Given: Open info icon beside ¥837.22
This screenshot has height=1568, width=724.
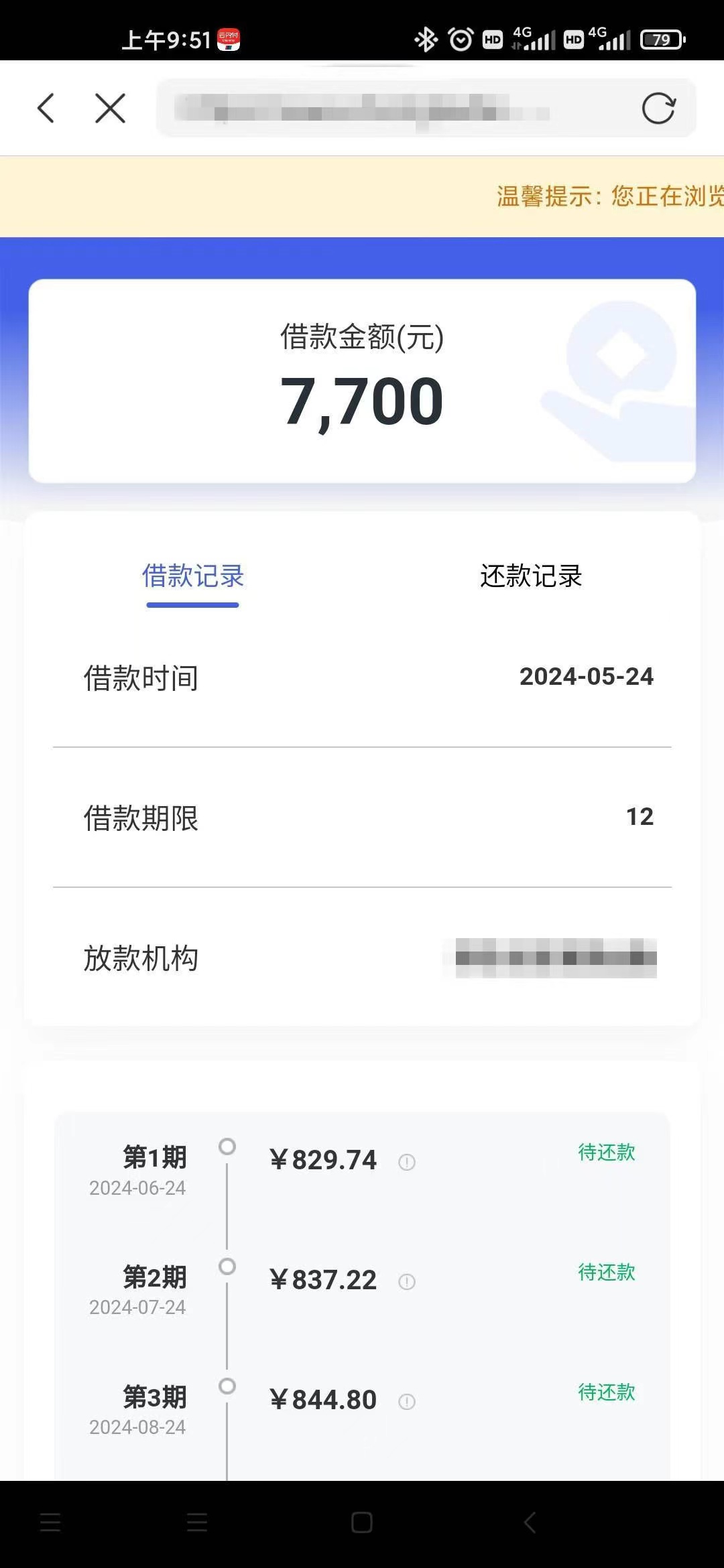Looking at the screenshot, I should click(x=407, y=1282).
